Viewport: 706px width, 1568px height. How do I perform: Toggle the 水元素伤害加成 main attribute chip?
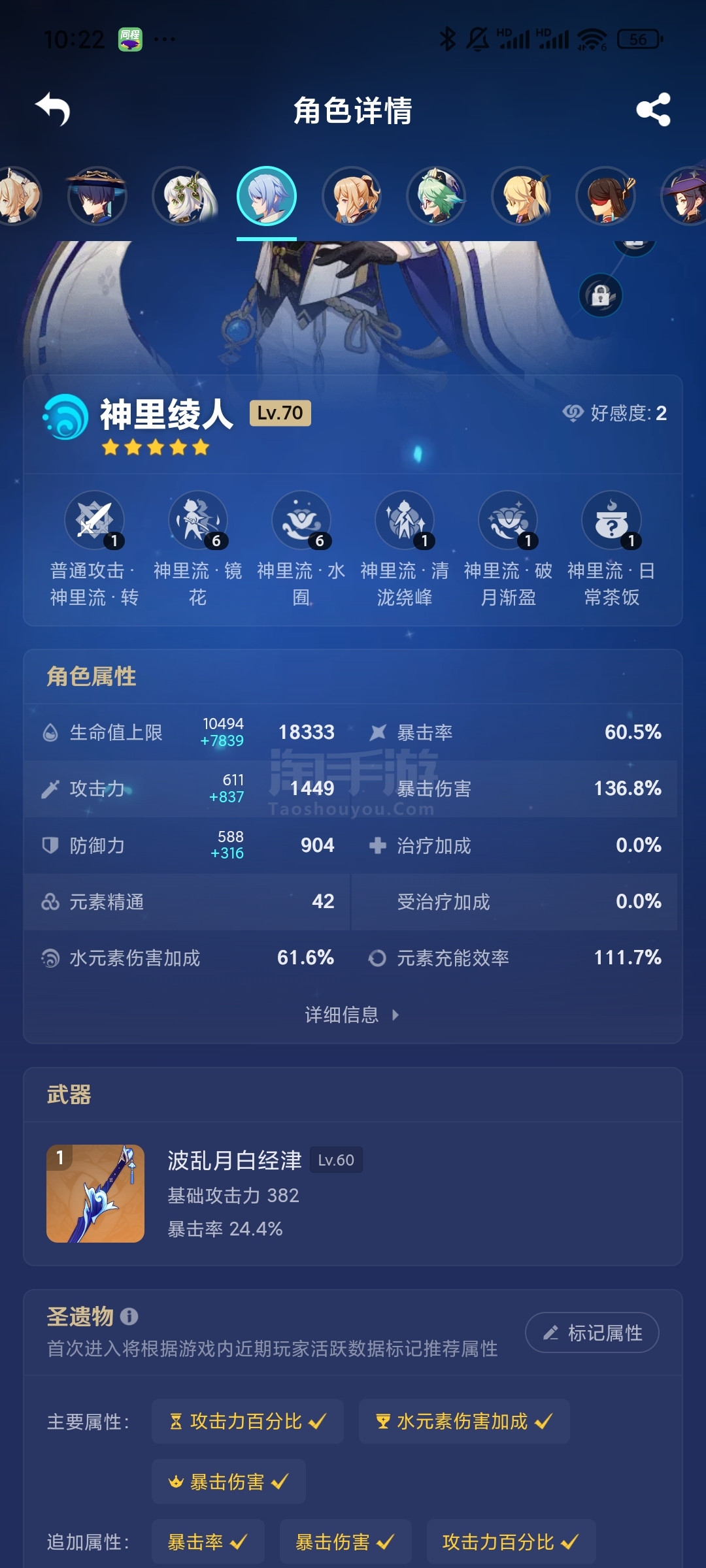tap(464, 1421)
